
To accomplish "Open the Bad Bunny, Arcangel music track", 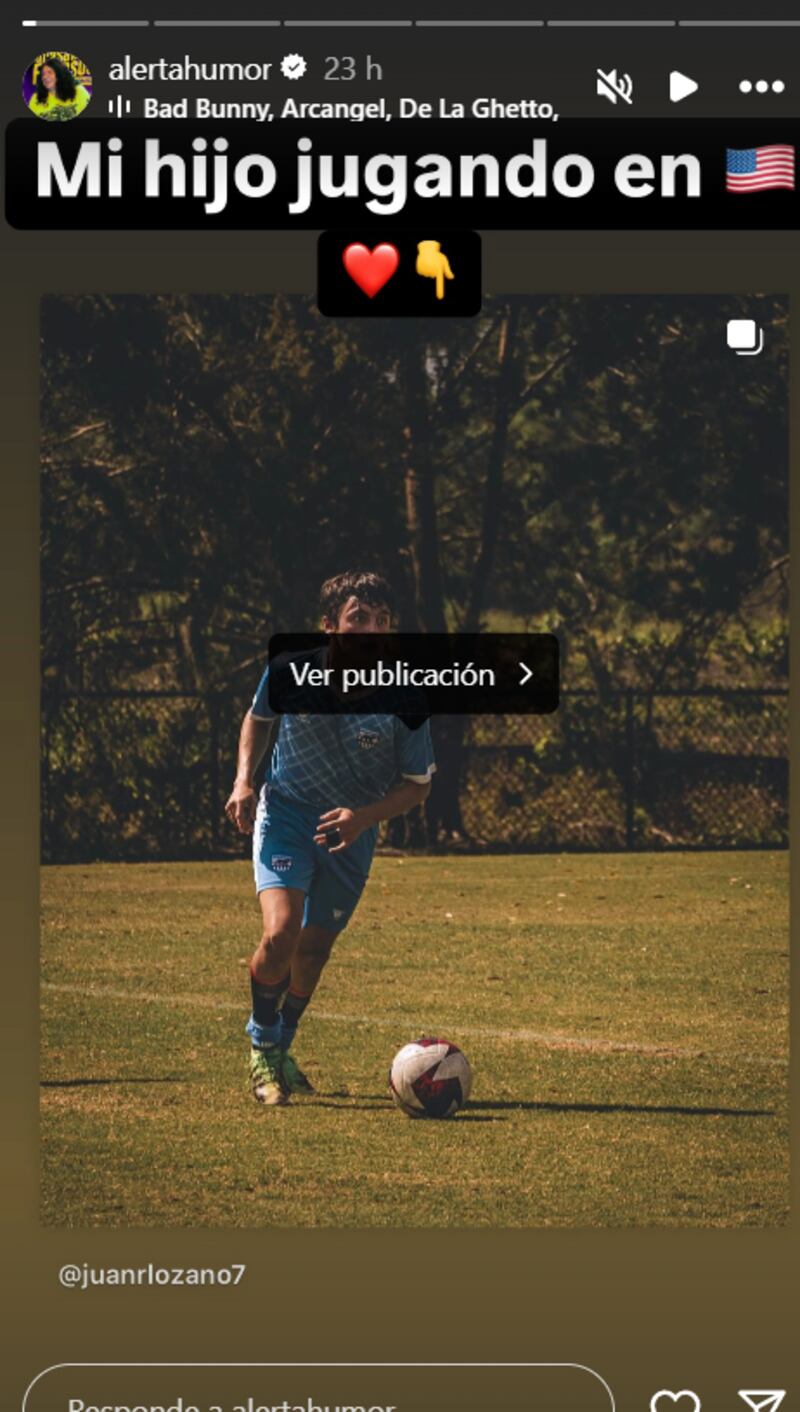I will [340, 108].
